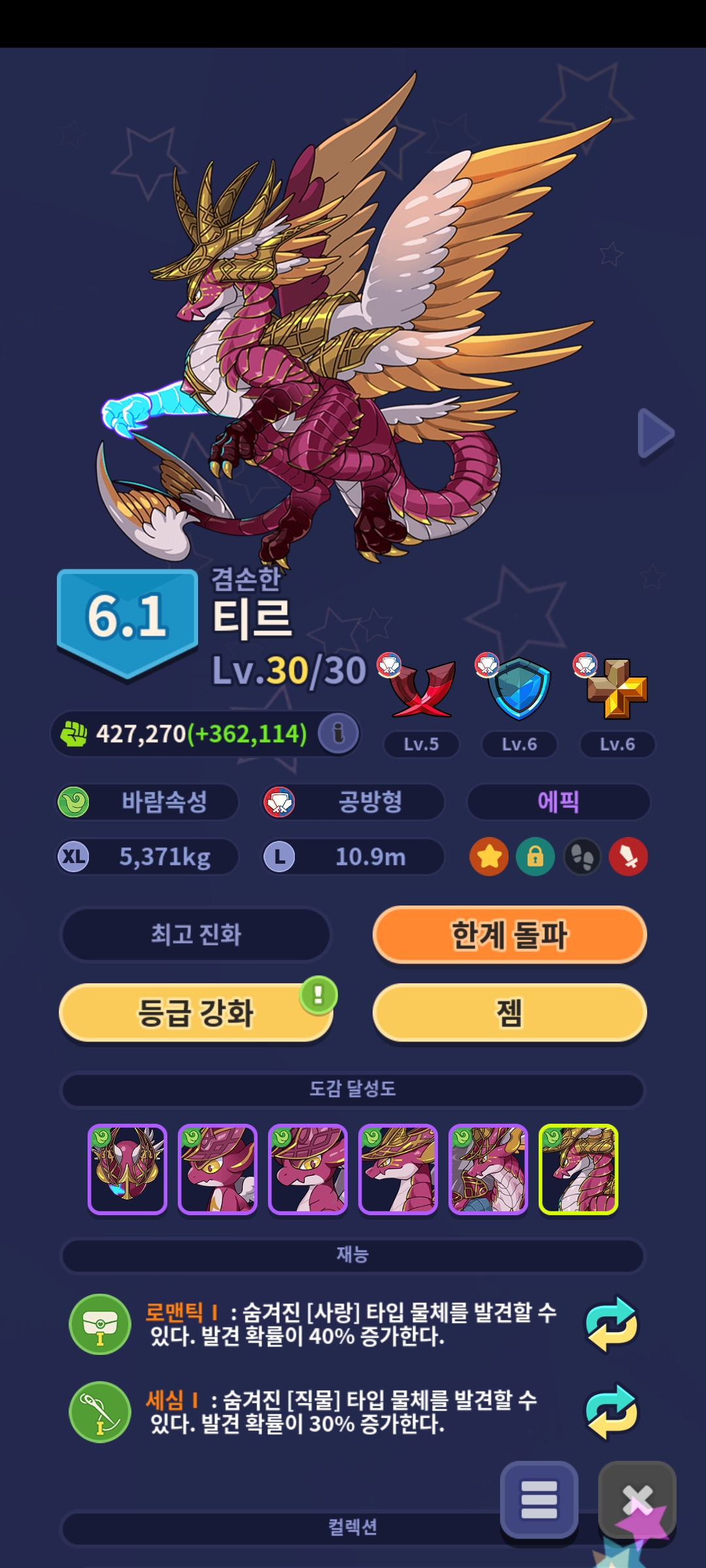Open the 젬 menu

coord(509,1013)
